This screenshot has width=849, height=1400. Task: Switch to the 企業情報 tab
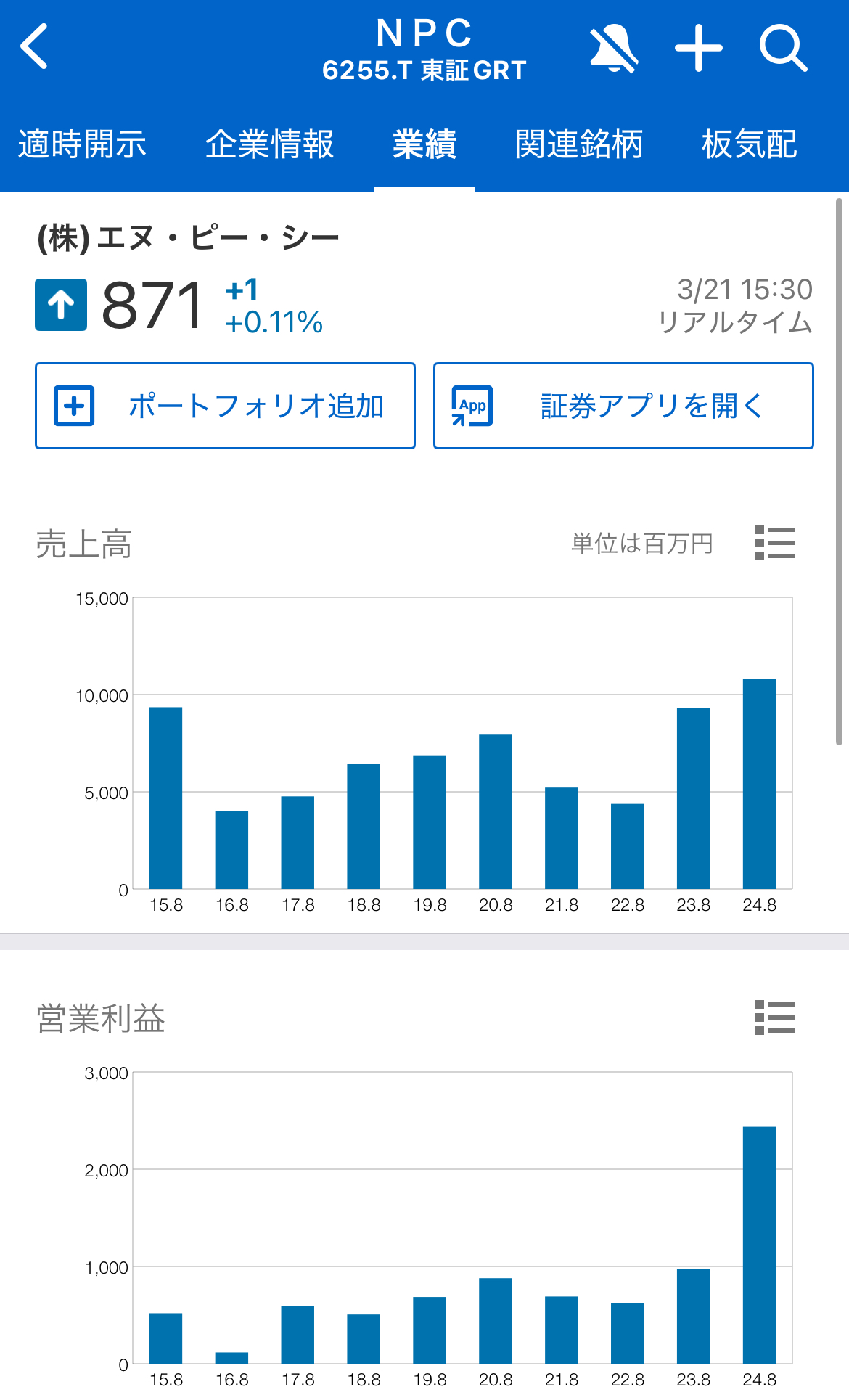point(269,144)
